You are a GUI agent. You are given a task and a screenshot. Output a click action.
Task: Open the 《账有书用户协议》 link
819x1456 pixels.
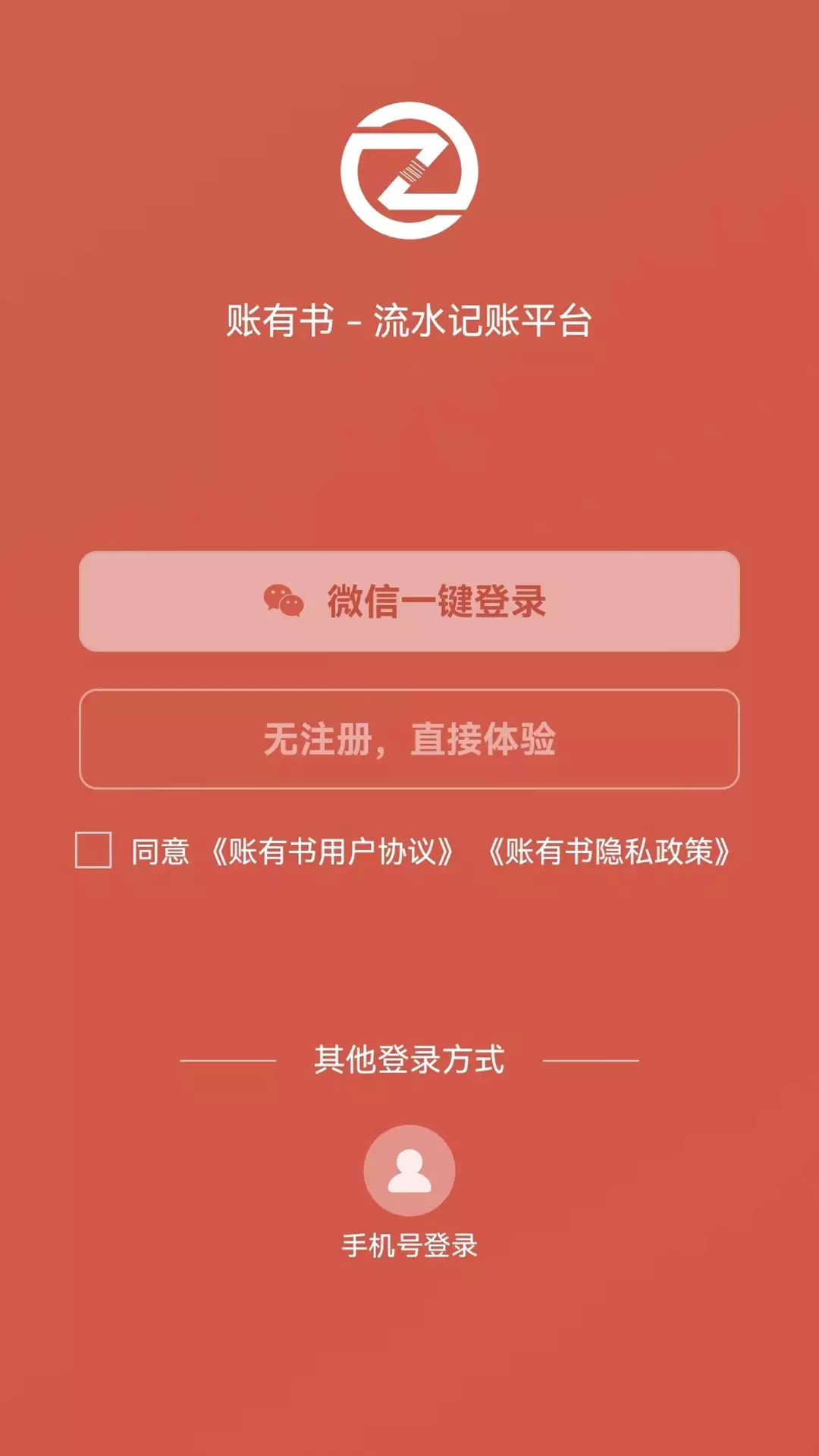point(332,852)
